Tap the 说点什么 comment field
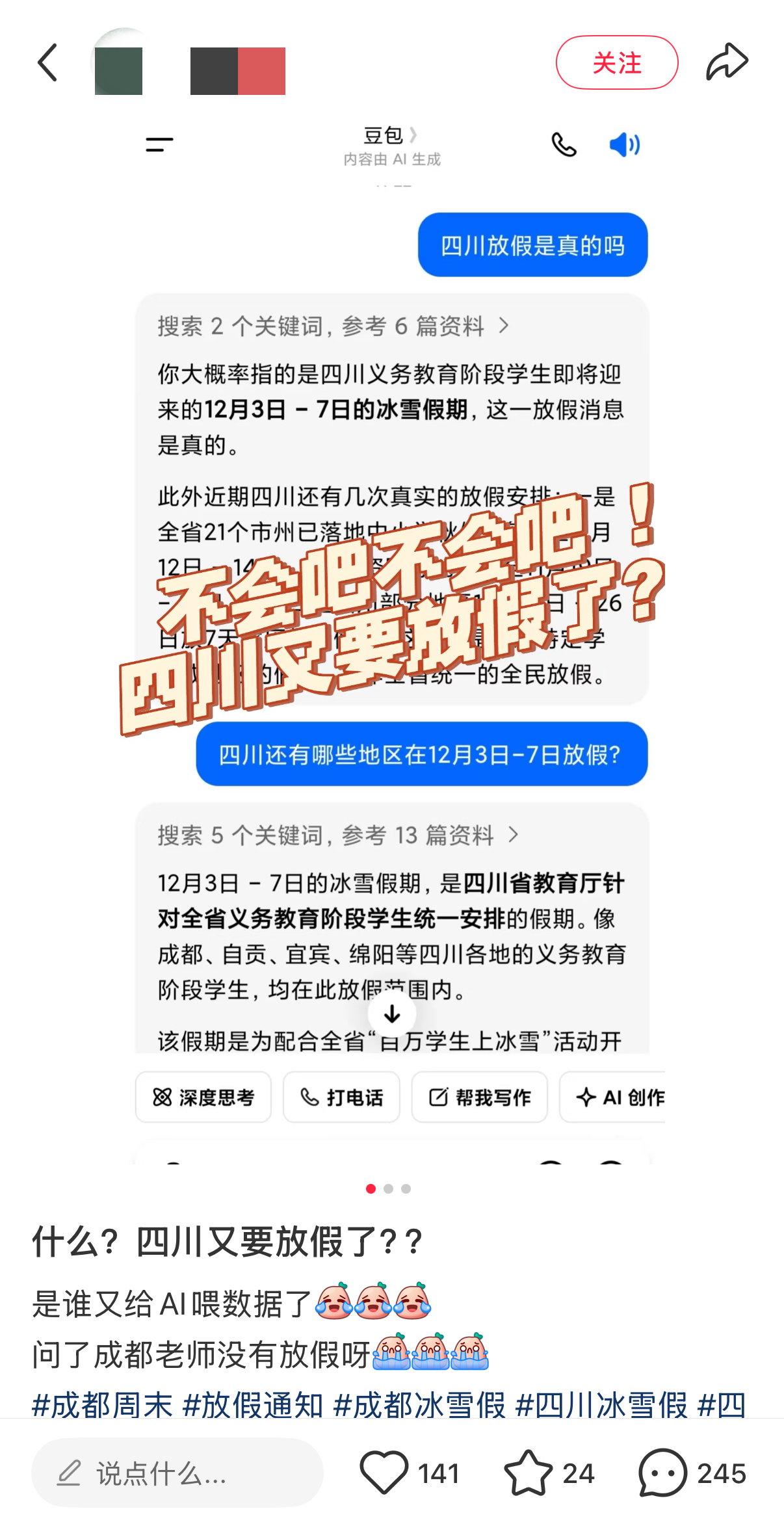The height and width of the screenshot is (1522, 784). point(177,1473)
